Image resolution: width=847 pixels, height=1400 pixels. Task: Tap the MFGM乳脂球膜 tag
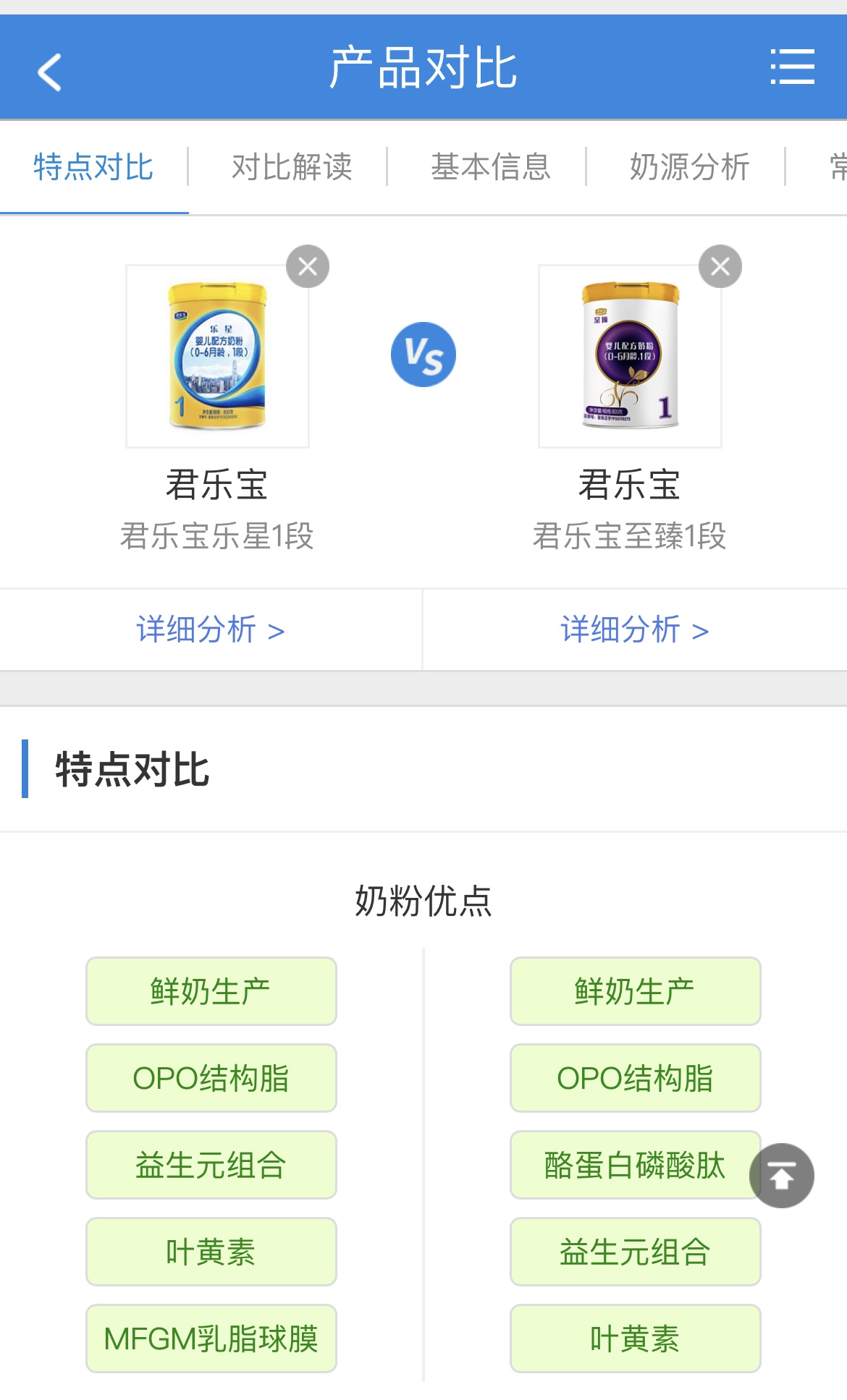tap(211, 1339)
